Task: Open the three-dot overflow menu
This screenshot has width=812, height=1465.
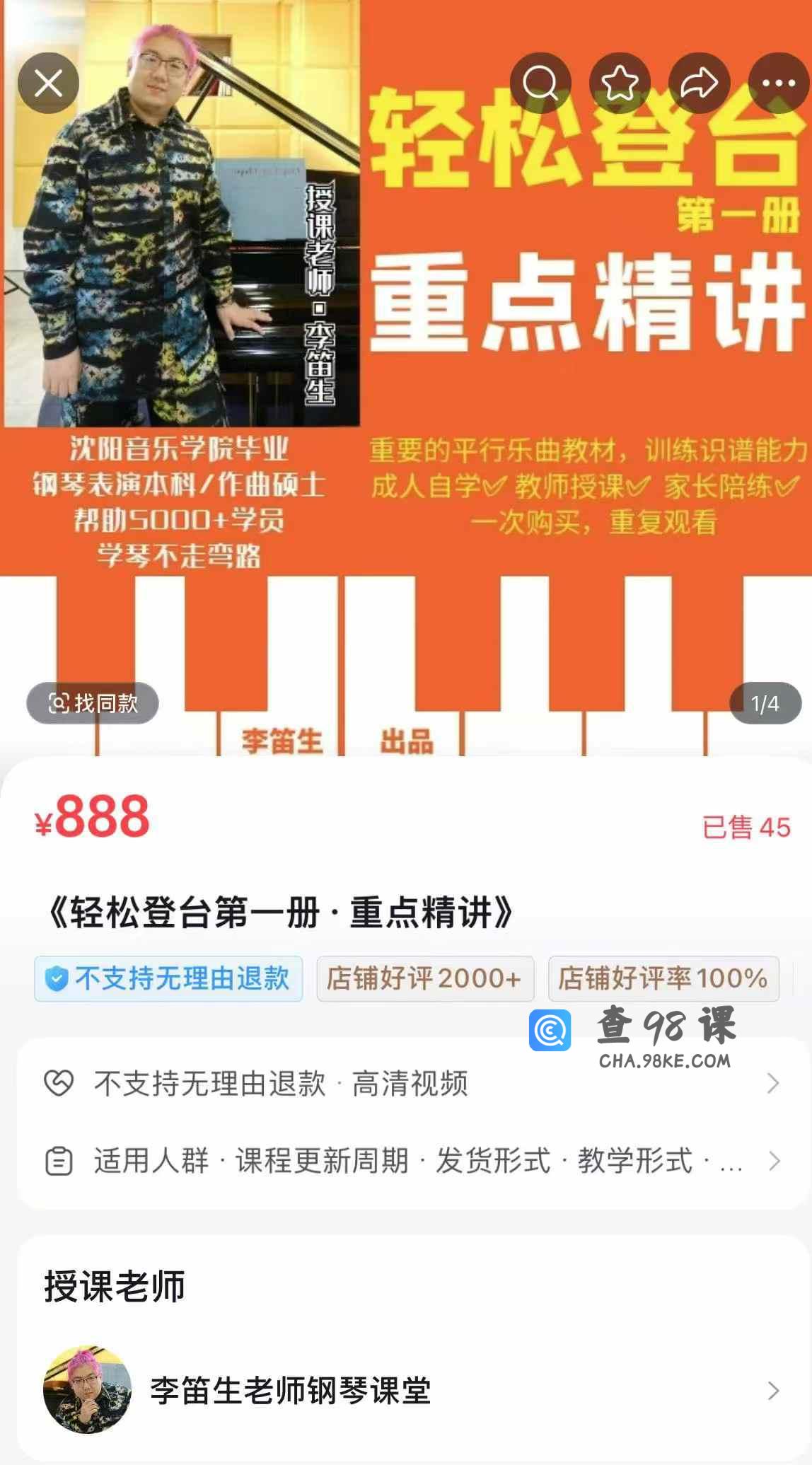Action: click(778, 83)
